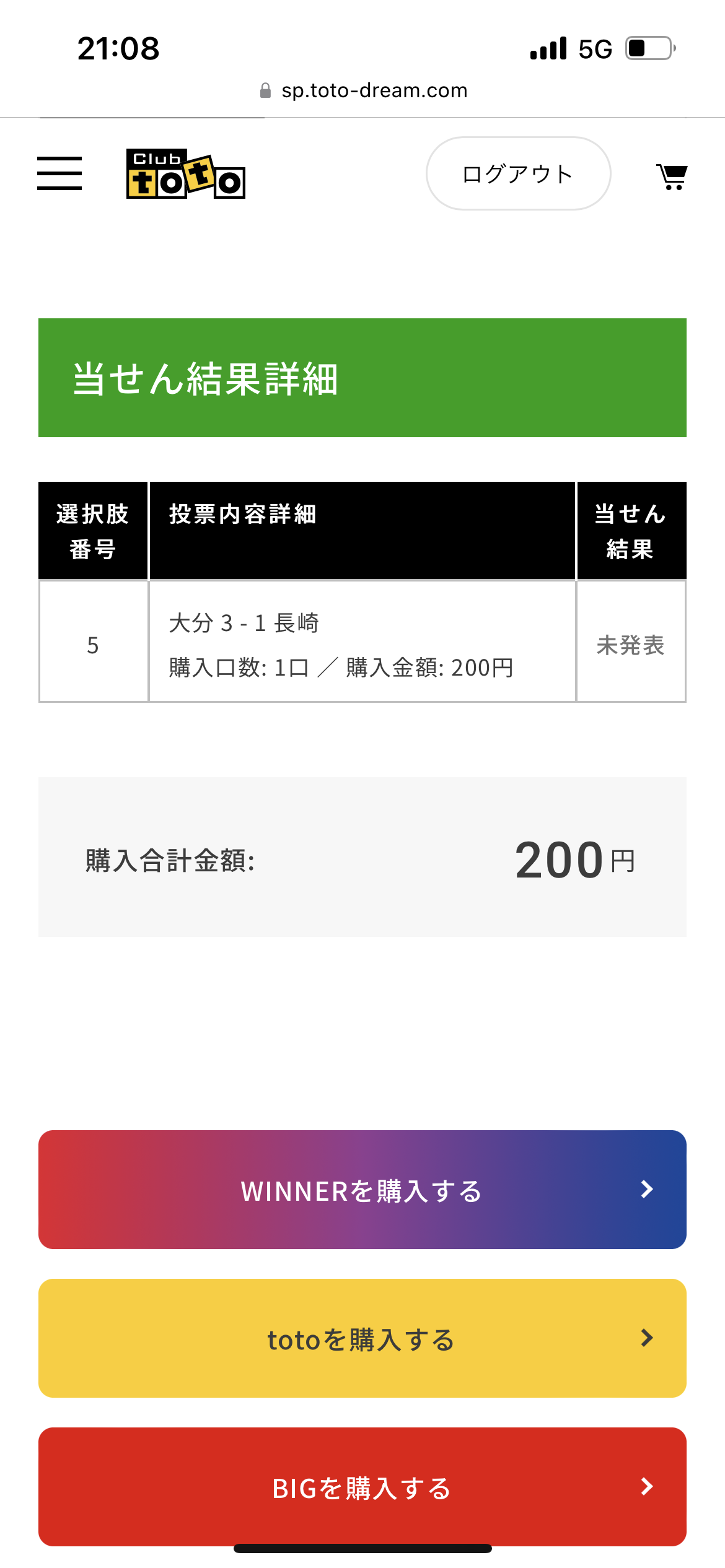Choose totoを購入する
The height and width of the screenshot is (1568, 725).
pos(362,1338)
